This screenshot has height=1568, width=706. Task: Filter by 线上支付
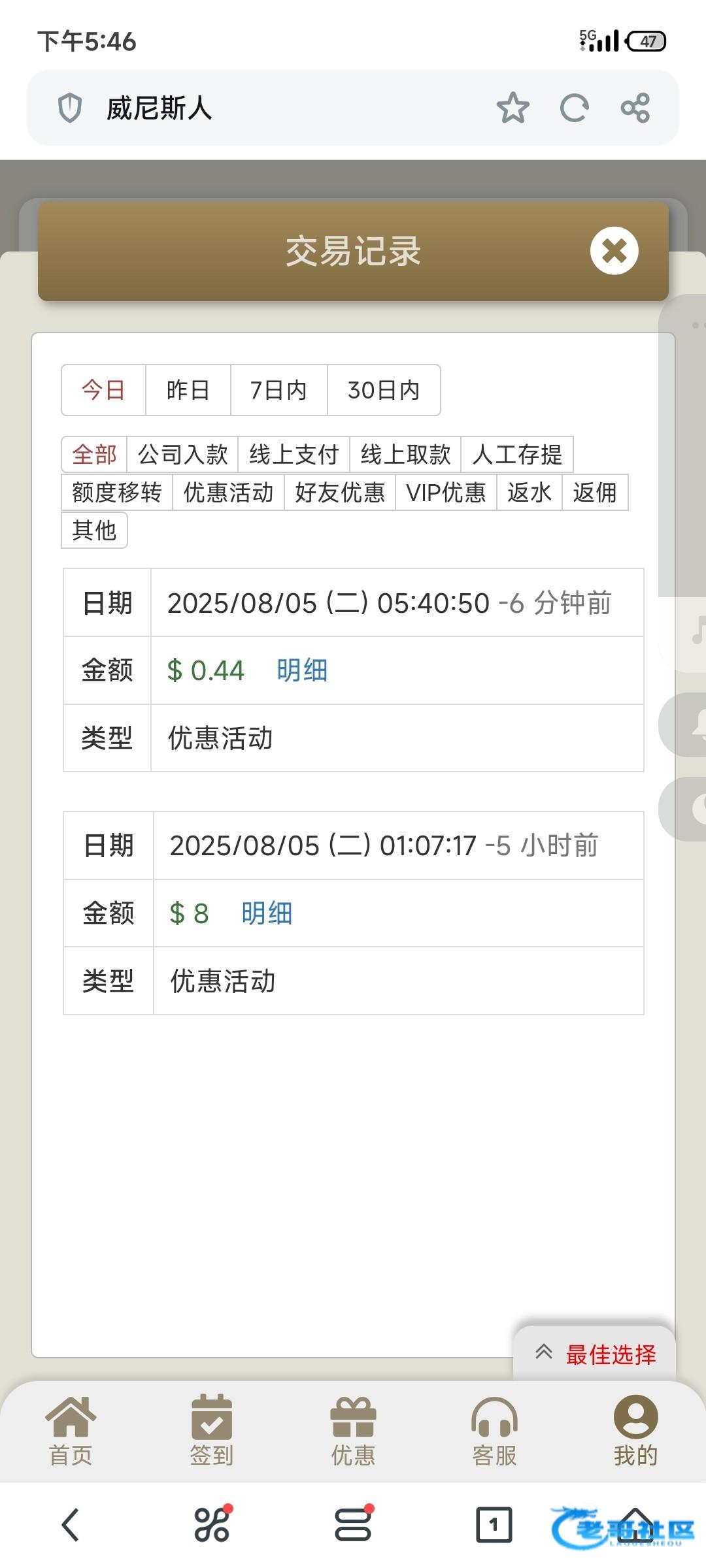(x=294, y=455)
